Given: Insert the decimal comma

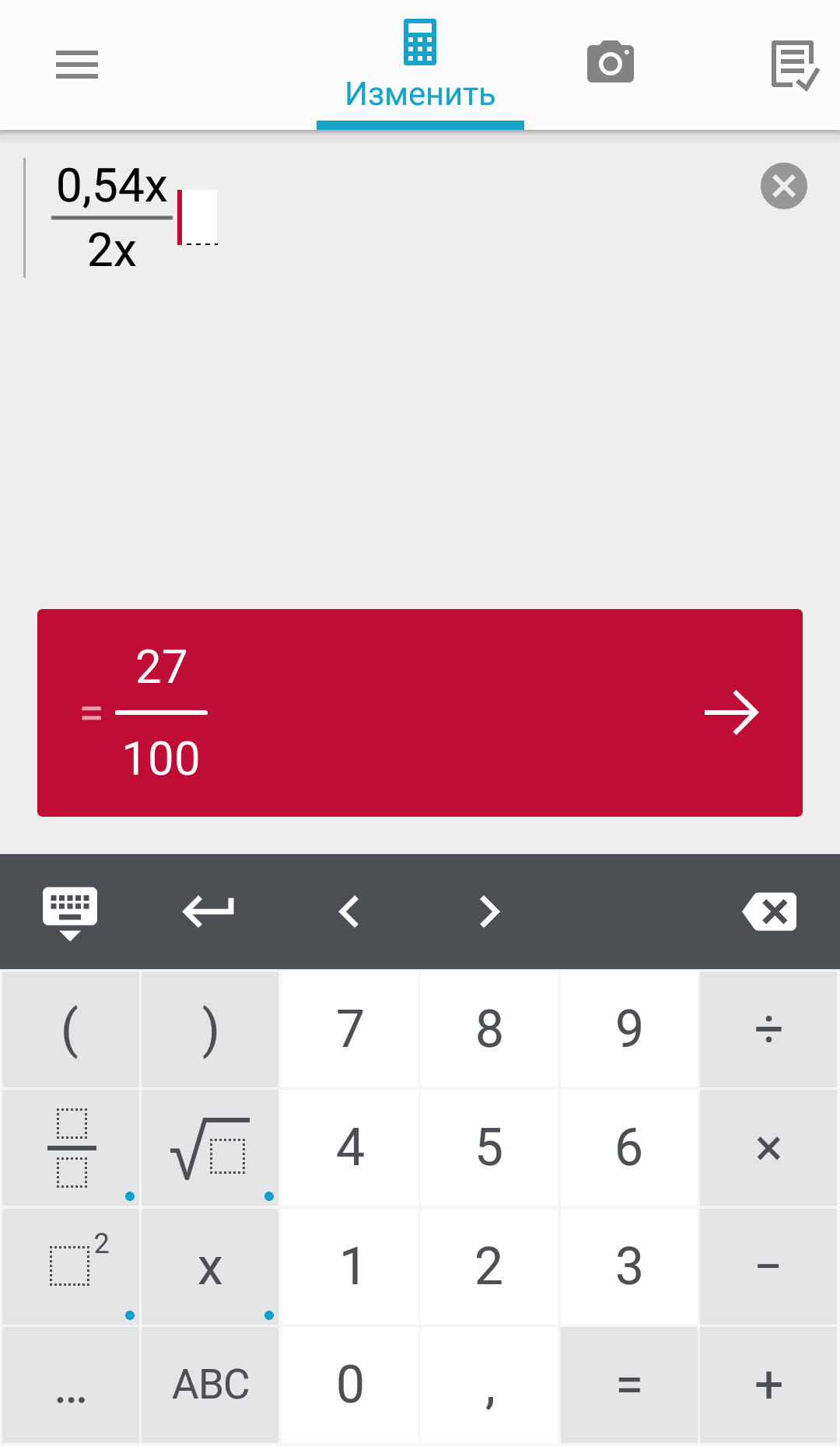Looking at the screenshot, I should pyautogui.click(x=489, y=1385).
